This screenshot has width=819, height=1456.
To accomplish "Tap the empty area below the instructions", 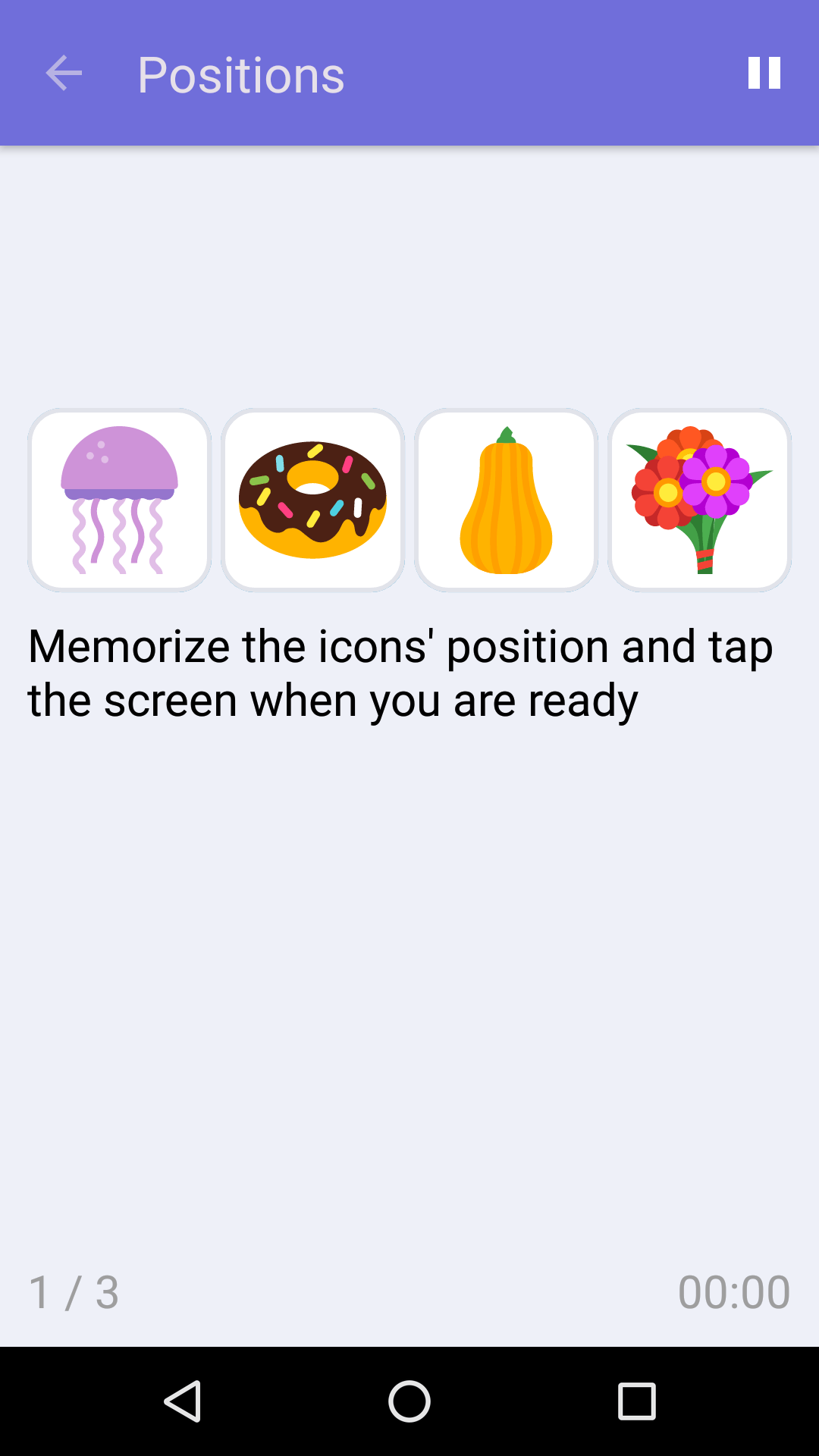I will (x=409, y=948).
